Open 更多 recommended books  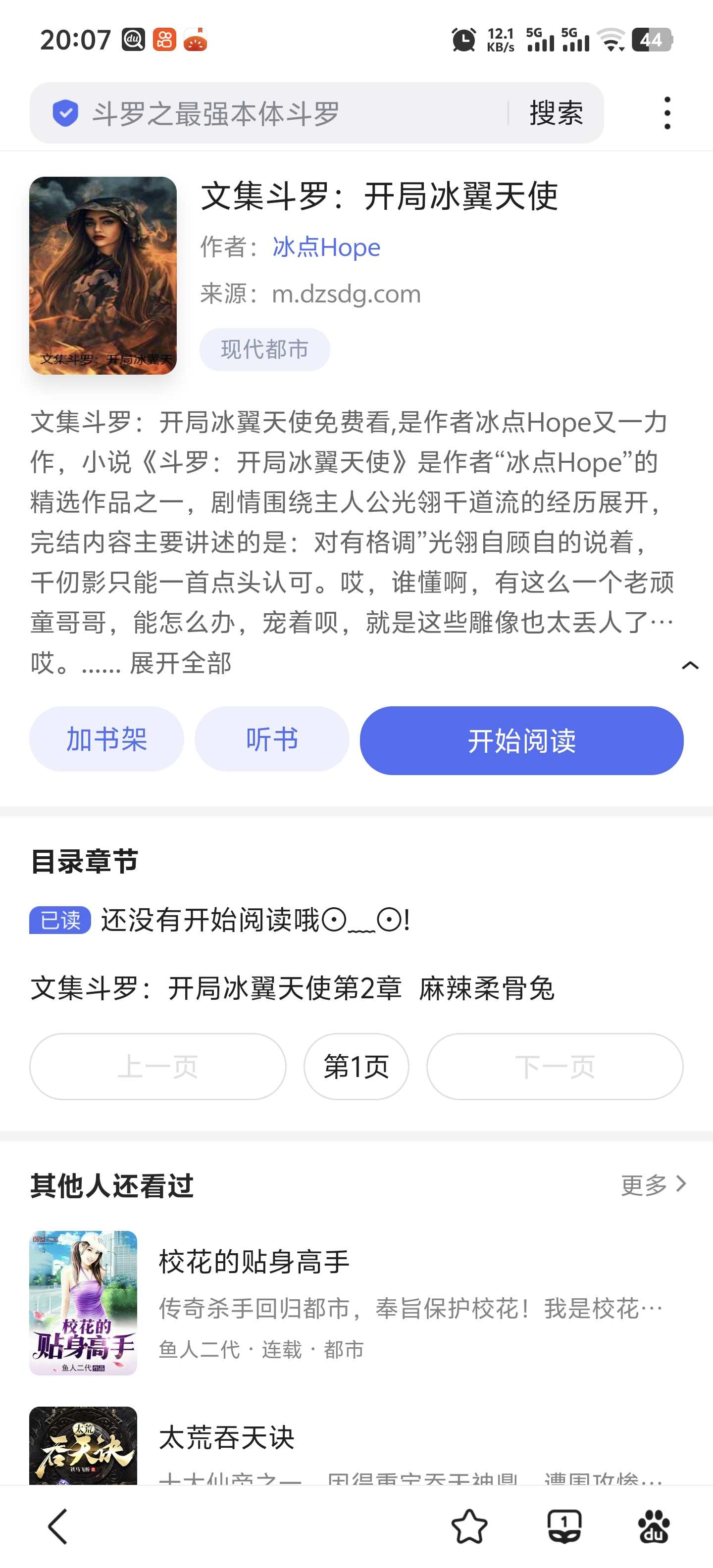653,1184
